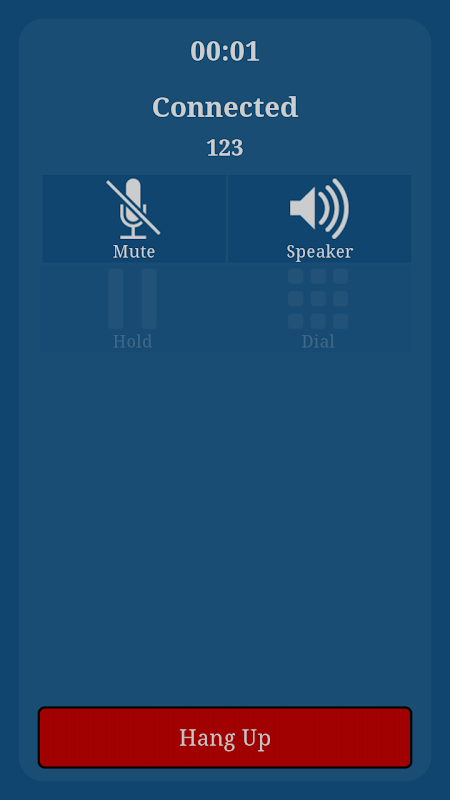
Task: Put the call on Hold
Action: pyautogui.click(x=133, y=308)
